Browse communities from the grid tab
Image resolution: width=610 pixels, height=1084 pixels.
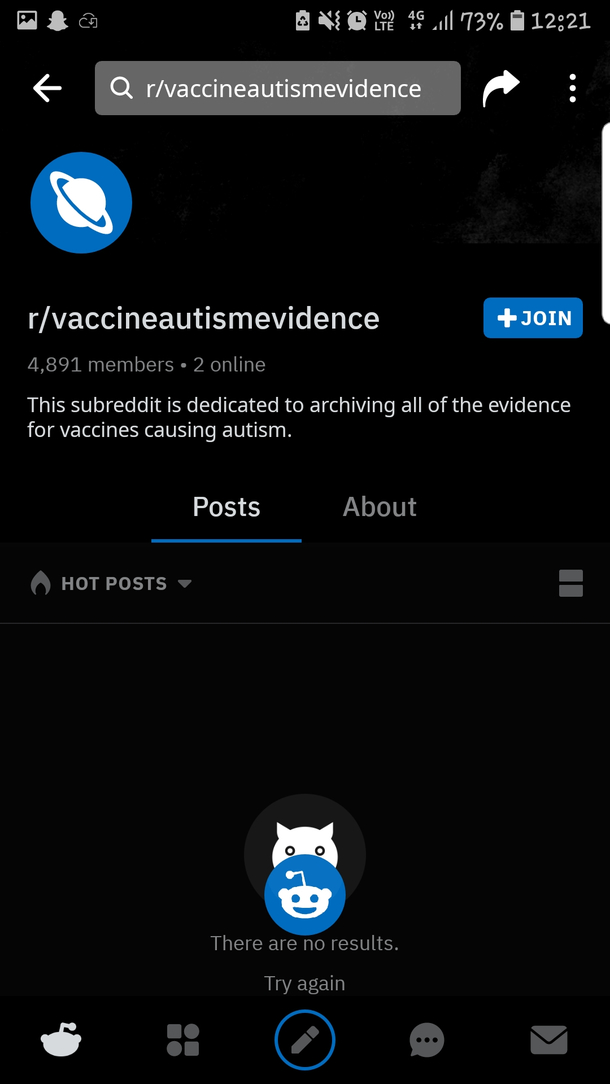coord(183,1040)
